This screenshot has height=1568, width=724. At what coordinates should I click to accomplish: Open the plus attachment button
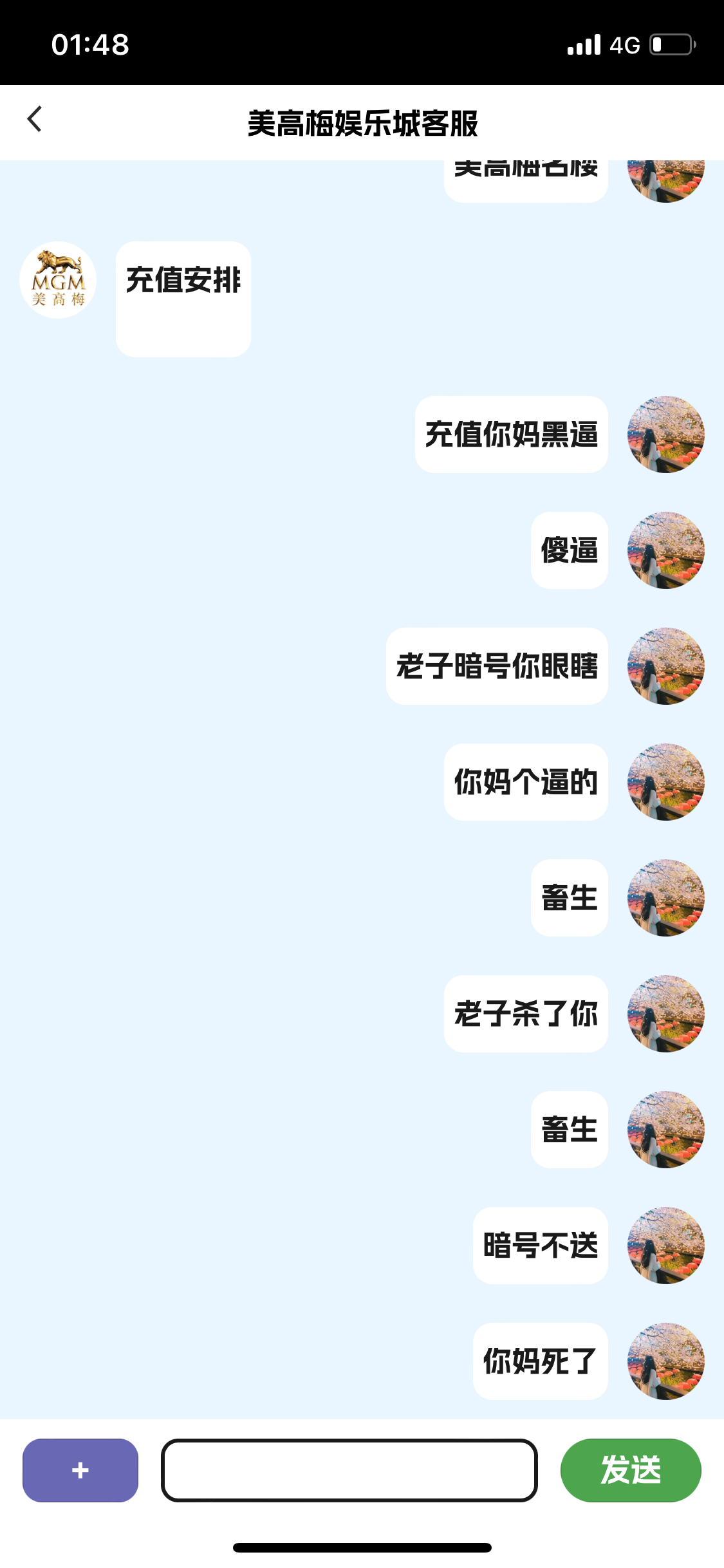(x=80, y=1470)
